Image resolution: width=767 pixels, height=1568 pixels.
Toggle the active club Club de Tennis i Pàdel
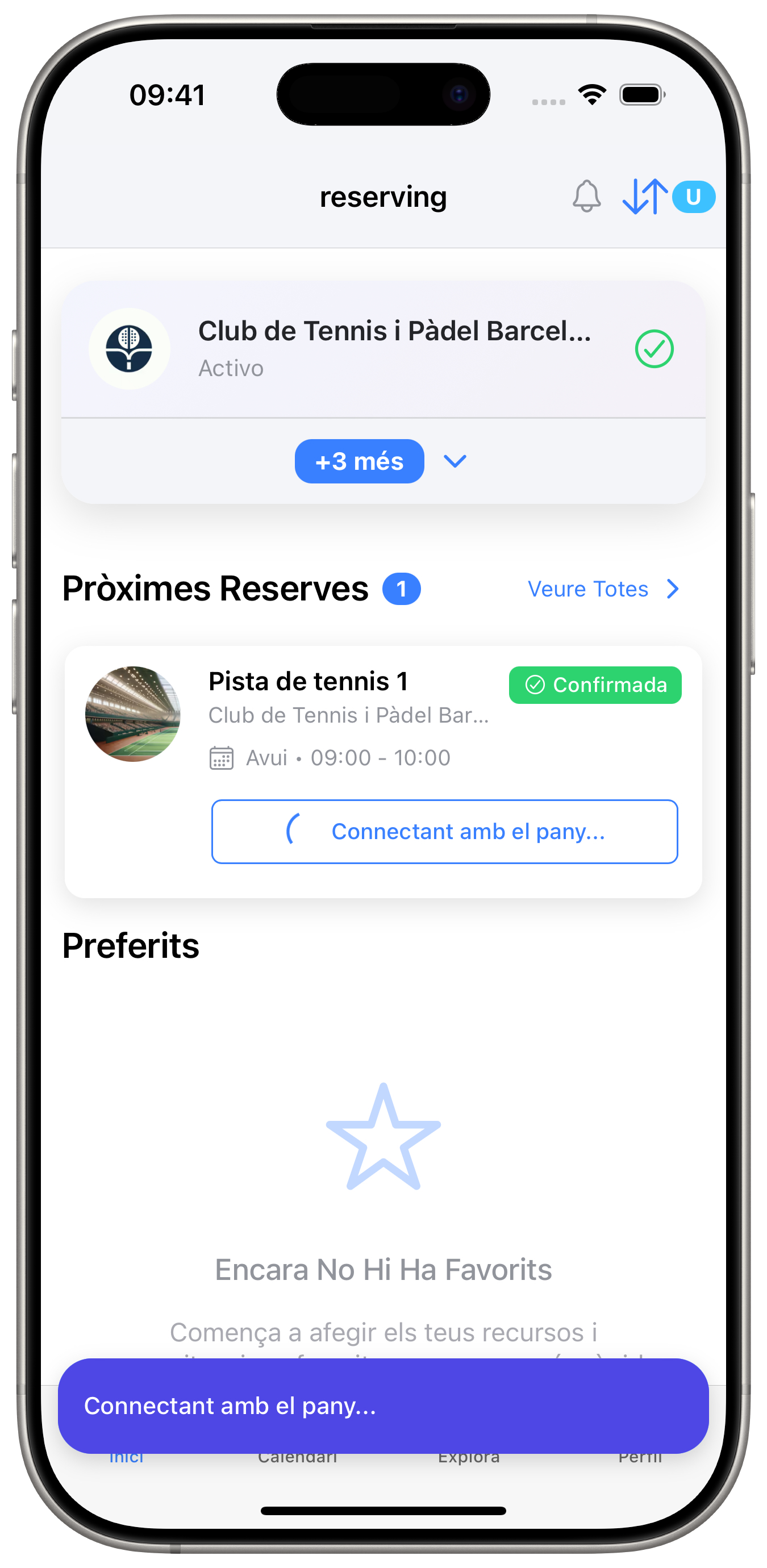point(383,349)
